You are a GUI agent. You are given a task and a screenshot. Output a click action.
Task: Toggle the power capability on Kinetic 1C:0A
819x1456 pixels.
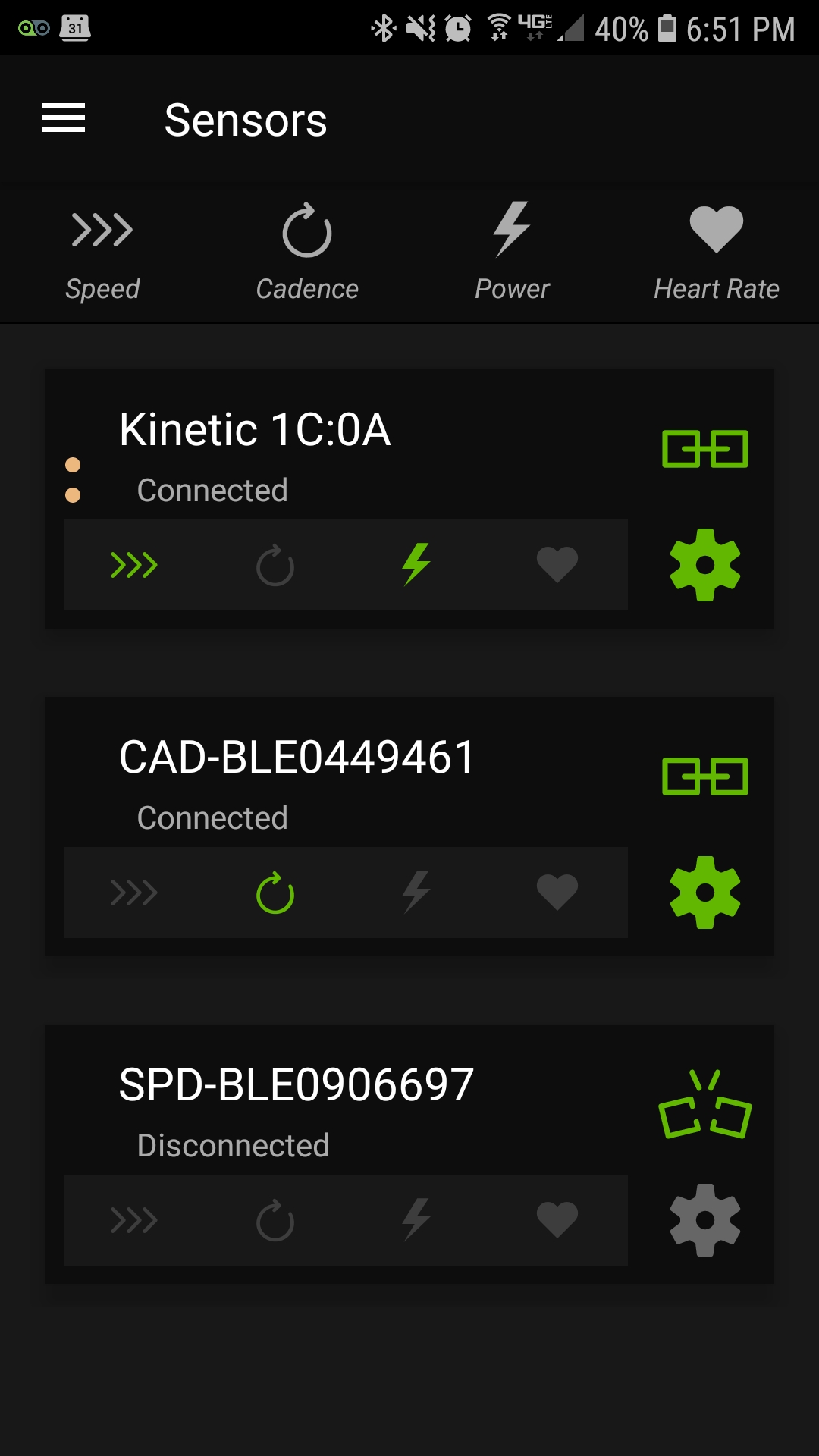[x=416, y=565]
